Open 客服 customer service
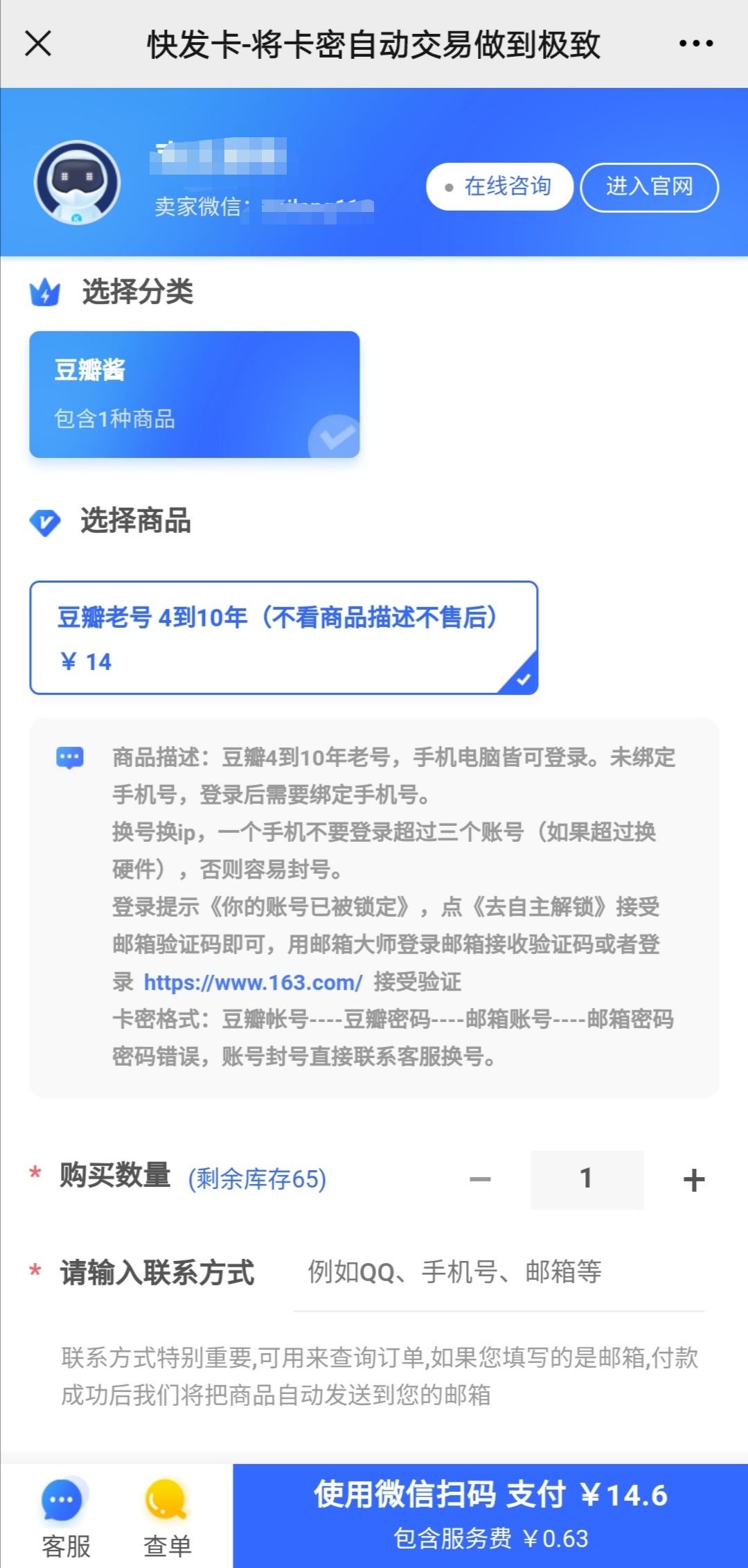The image size is (748, 1568). (x=65, y=1515)
